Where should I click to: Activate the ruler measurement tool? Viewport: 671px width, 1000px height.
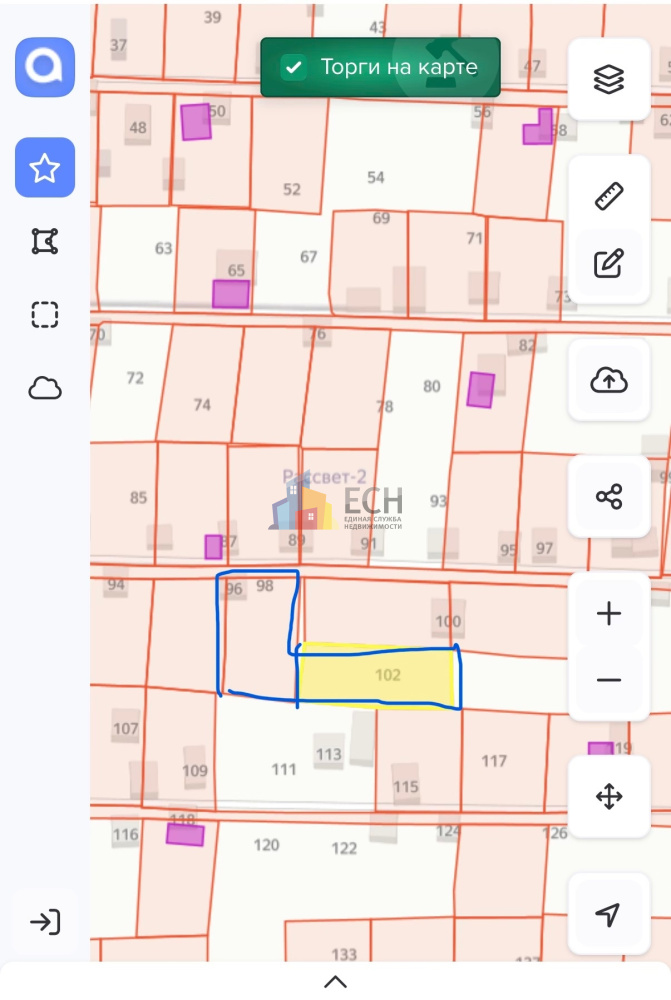[609, 196]
